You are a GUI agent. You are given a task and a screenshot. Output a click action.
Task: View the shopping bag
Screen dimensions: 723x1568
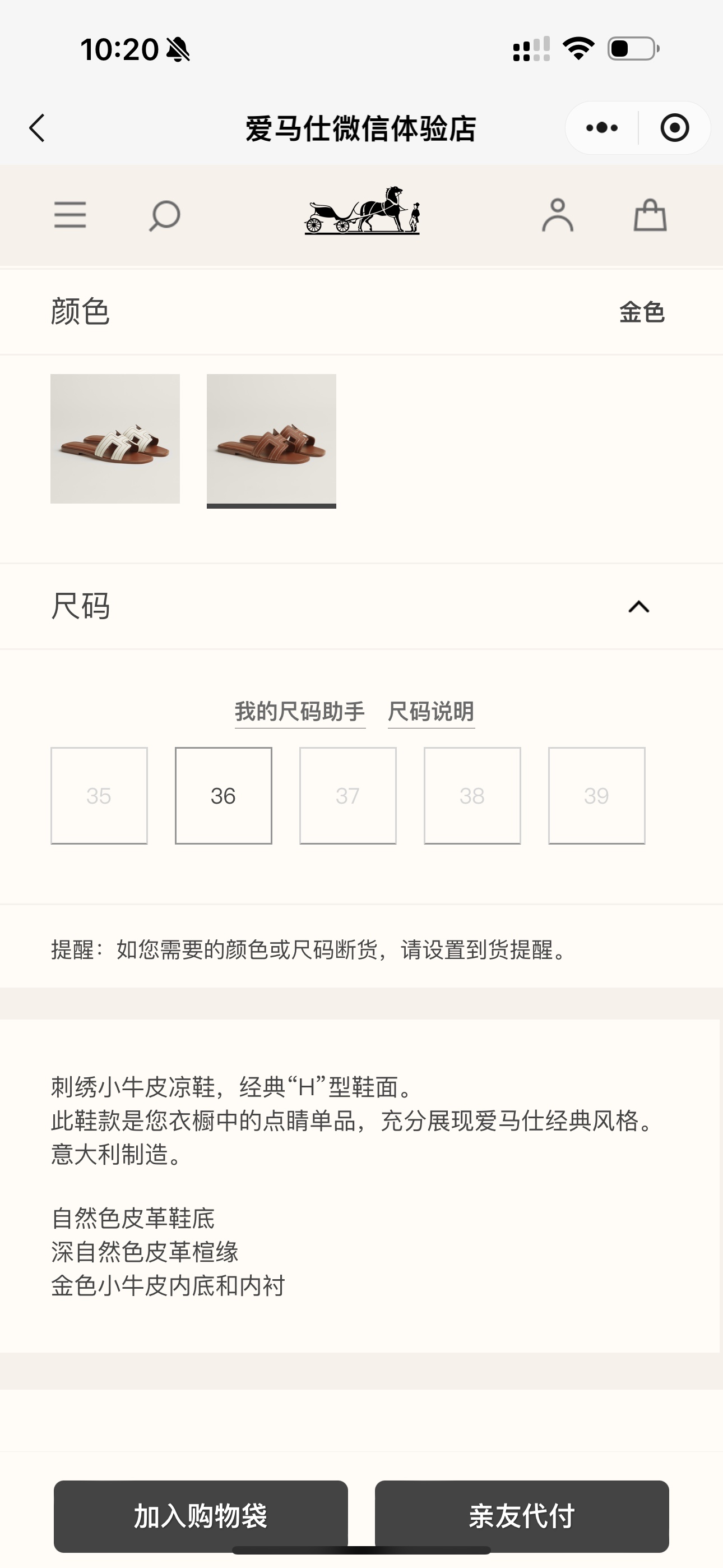650,215
